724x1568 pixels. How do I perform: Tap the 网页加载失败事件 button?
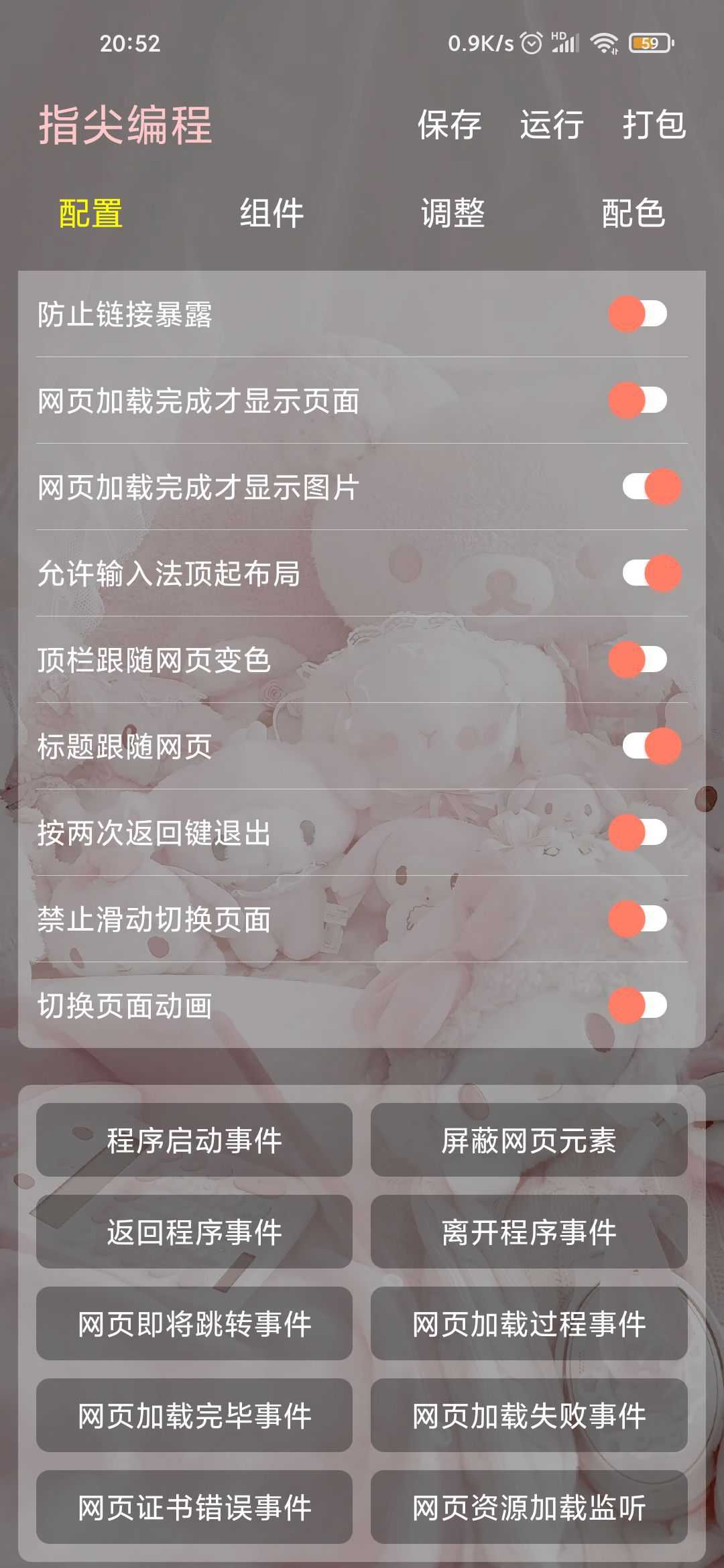pos(529,1415)
